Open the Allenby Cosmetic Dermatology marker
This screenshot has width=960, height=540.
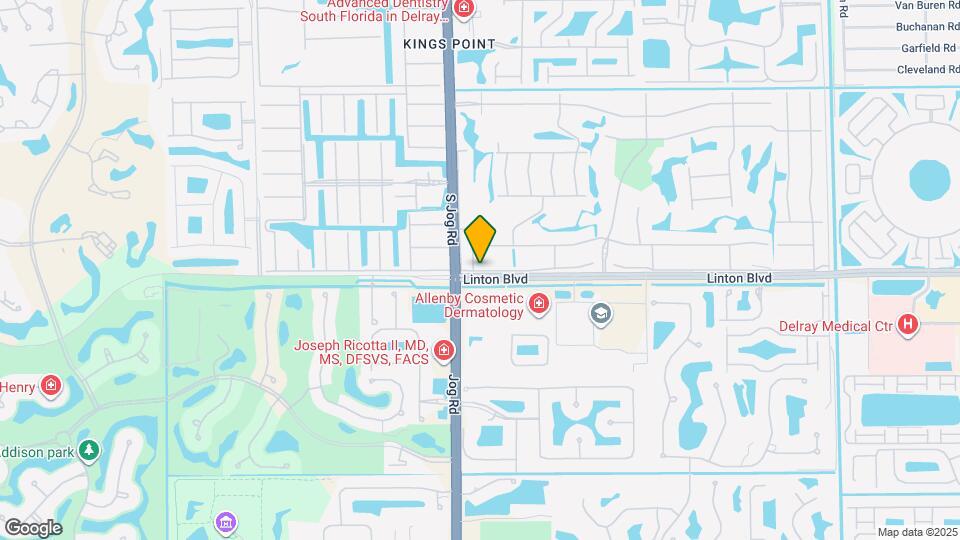pyautogui.click(x=539, y=303)
